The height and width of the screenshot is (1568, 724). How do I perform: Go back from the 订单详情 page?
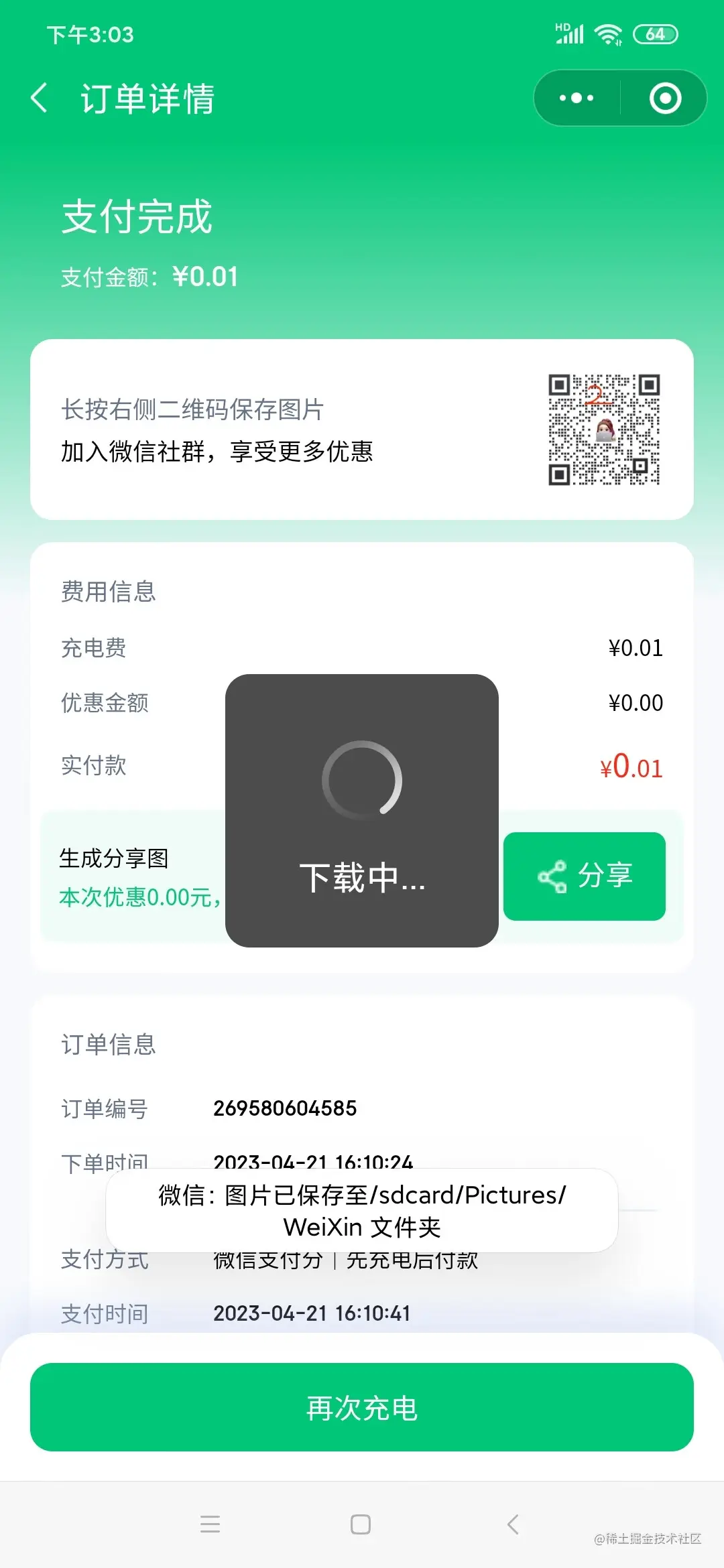pos(40,98)
